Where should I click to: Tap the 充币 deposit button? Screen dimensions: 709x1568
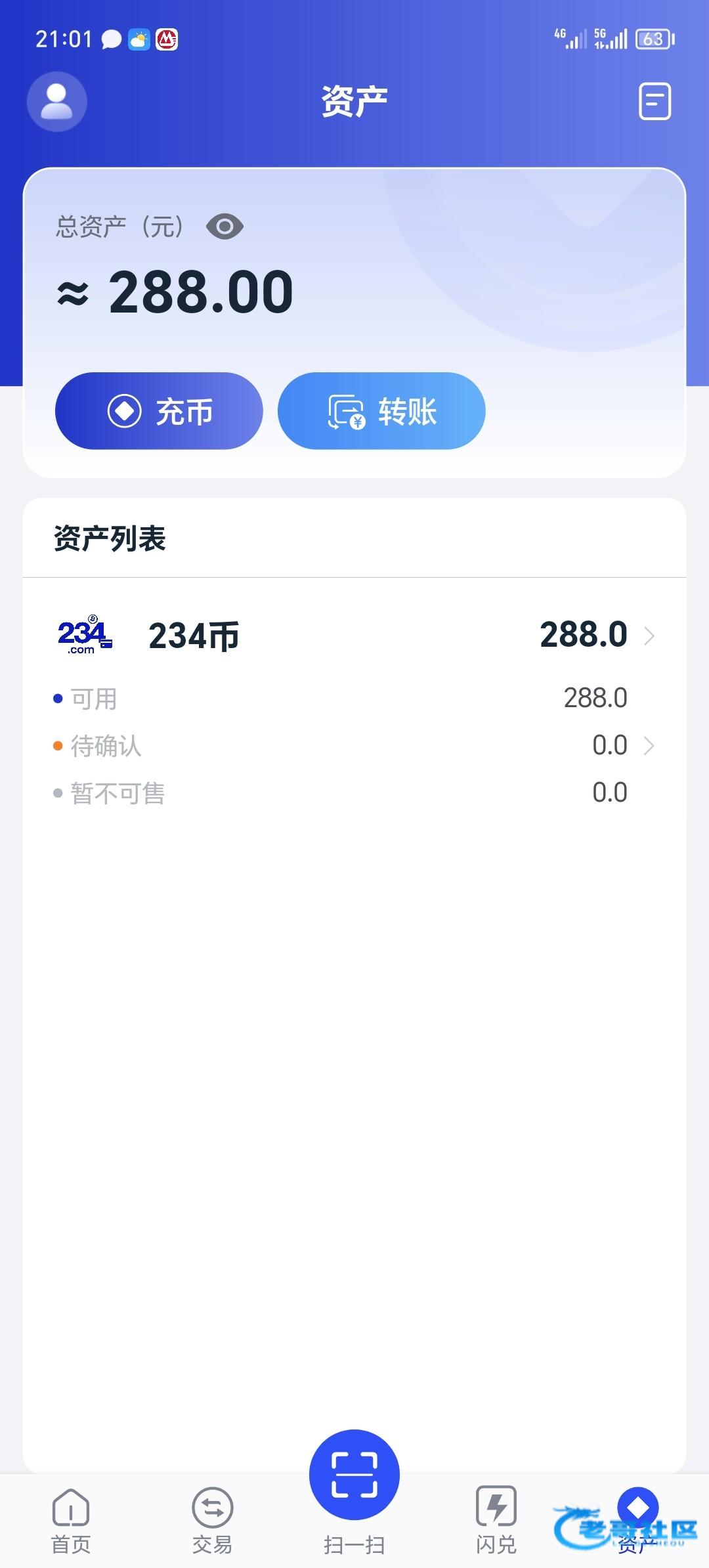tap(159, 411)
